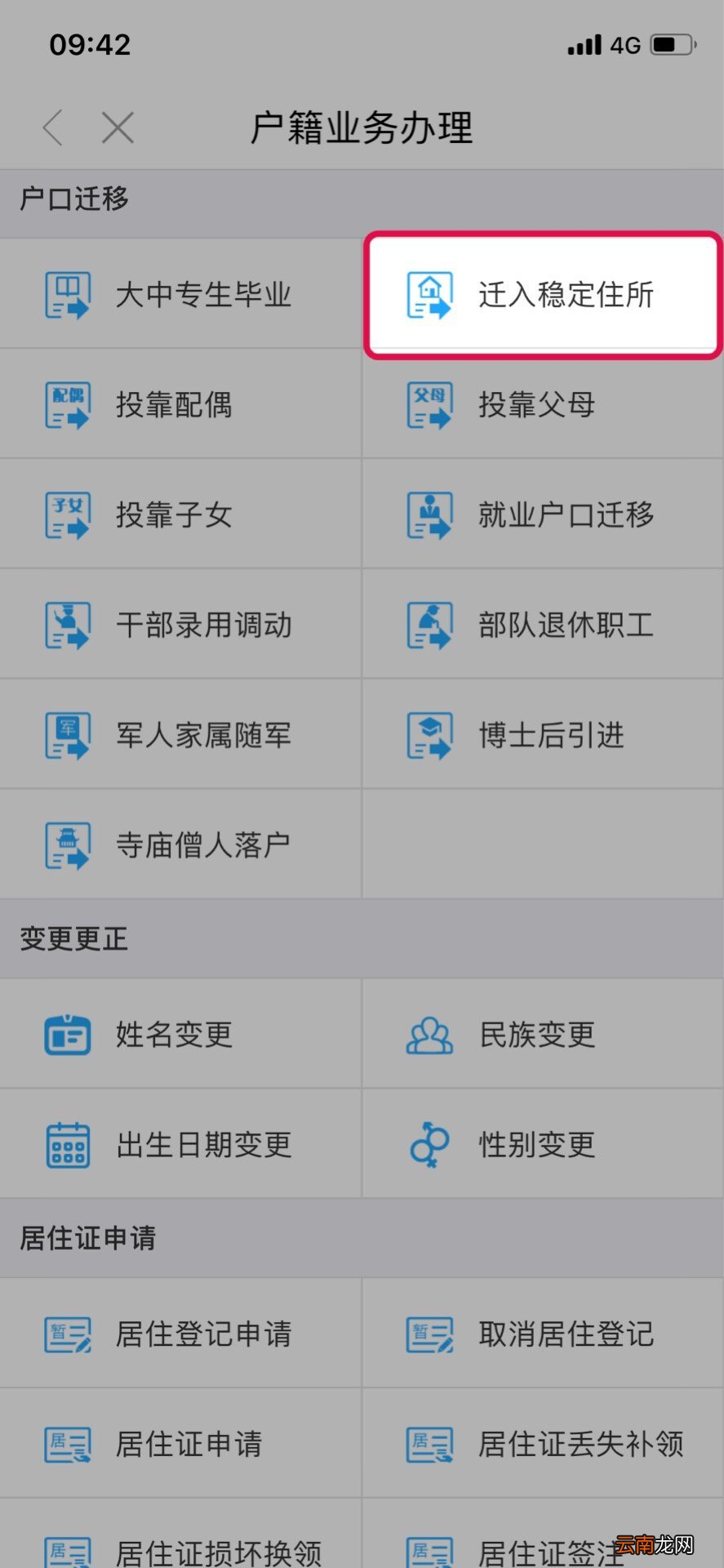Open 博士后引进 via graduation cap icon
The height and width of the screenshot is (1568, 724).
click(430, 734)
